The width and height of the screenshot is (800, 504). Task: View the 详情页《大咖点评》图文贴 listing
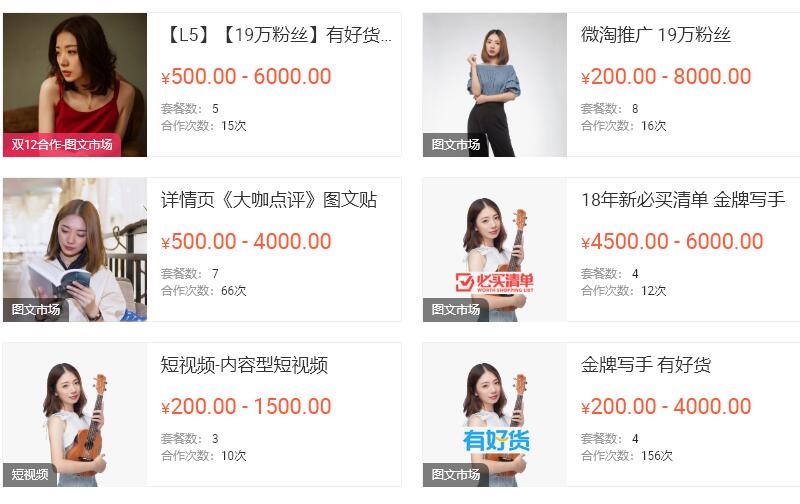[x=268, y=200]
